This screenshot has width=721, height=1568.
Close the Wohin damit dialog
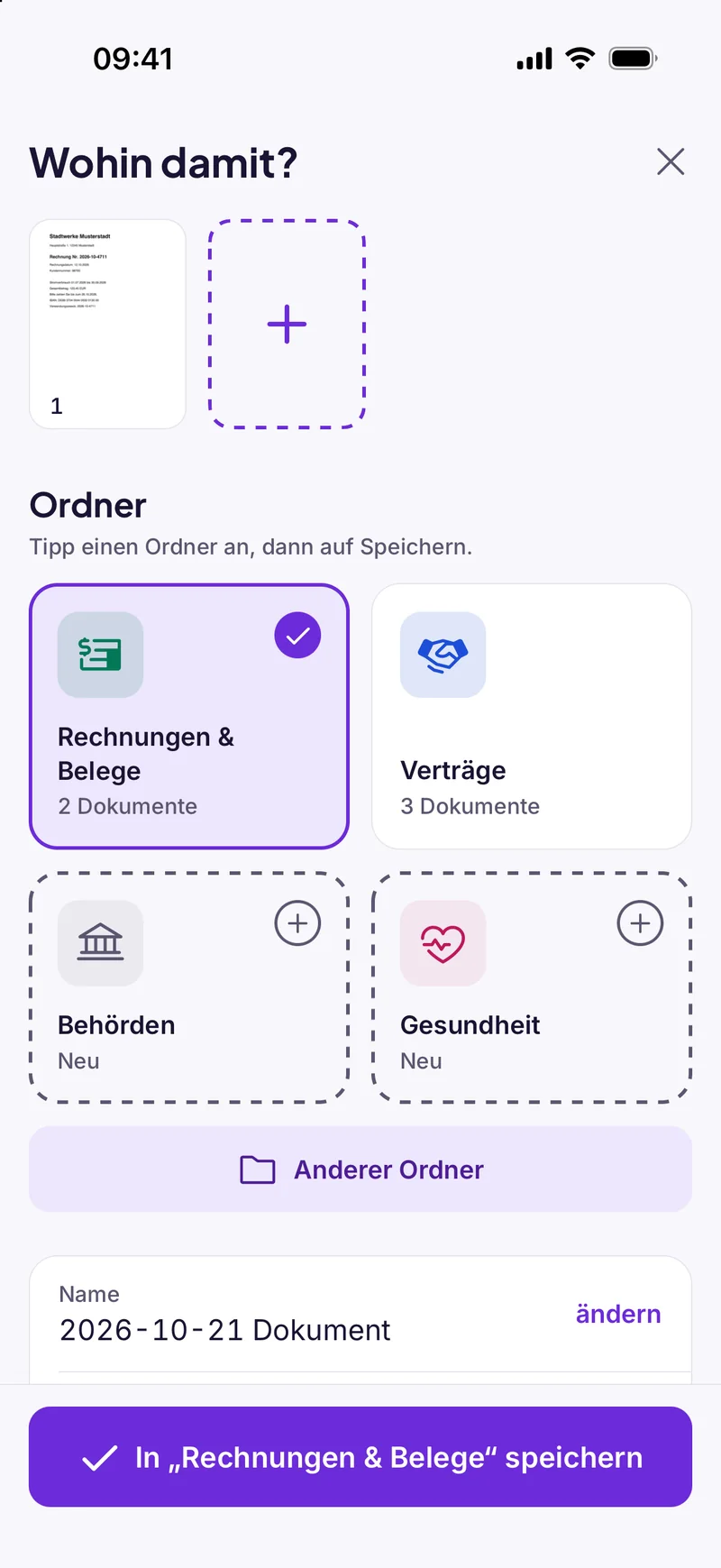tap(671, 162)
